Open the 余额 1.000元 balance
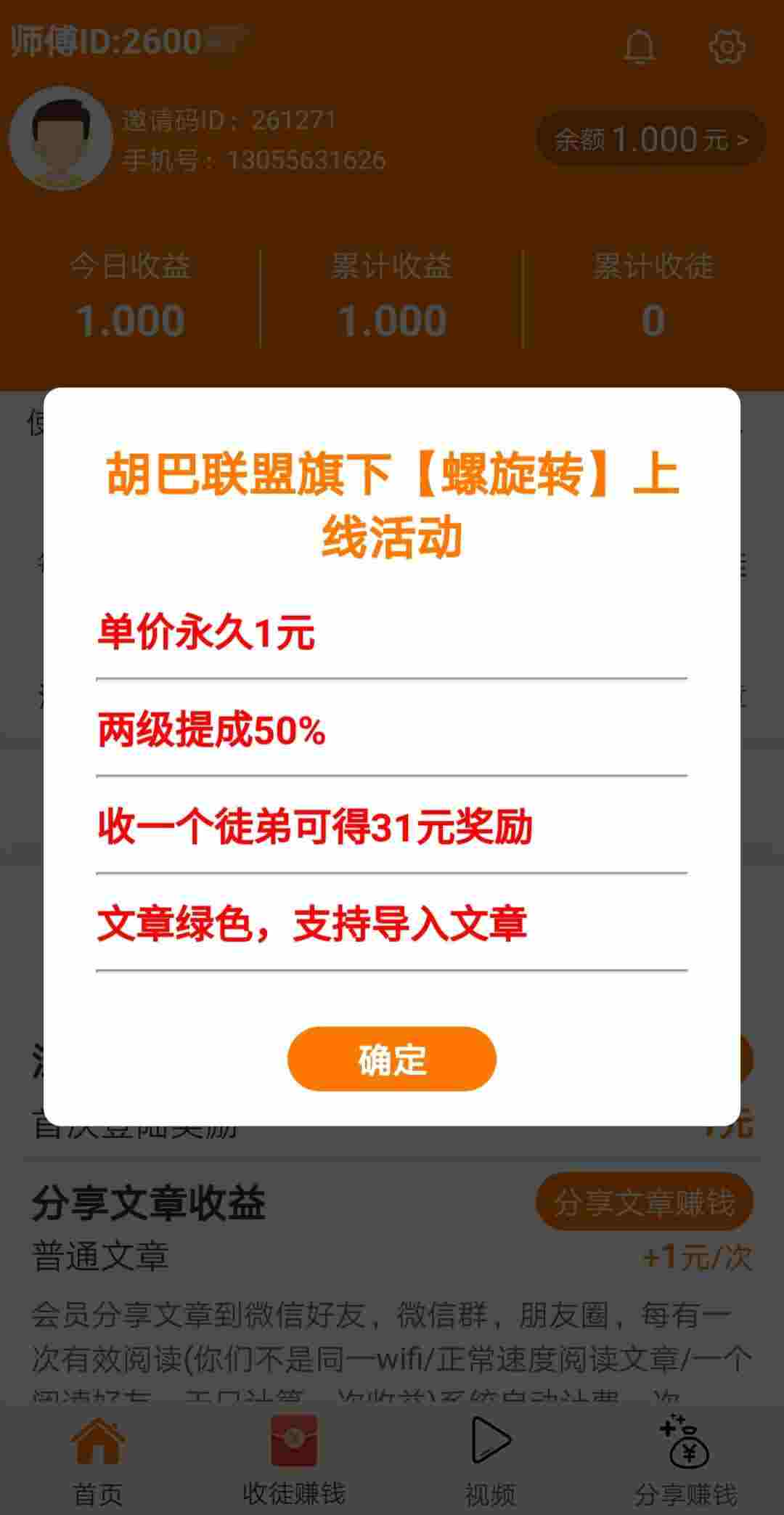 coord(651,139)
